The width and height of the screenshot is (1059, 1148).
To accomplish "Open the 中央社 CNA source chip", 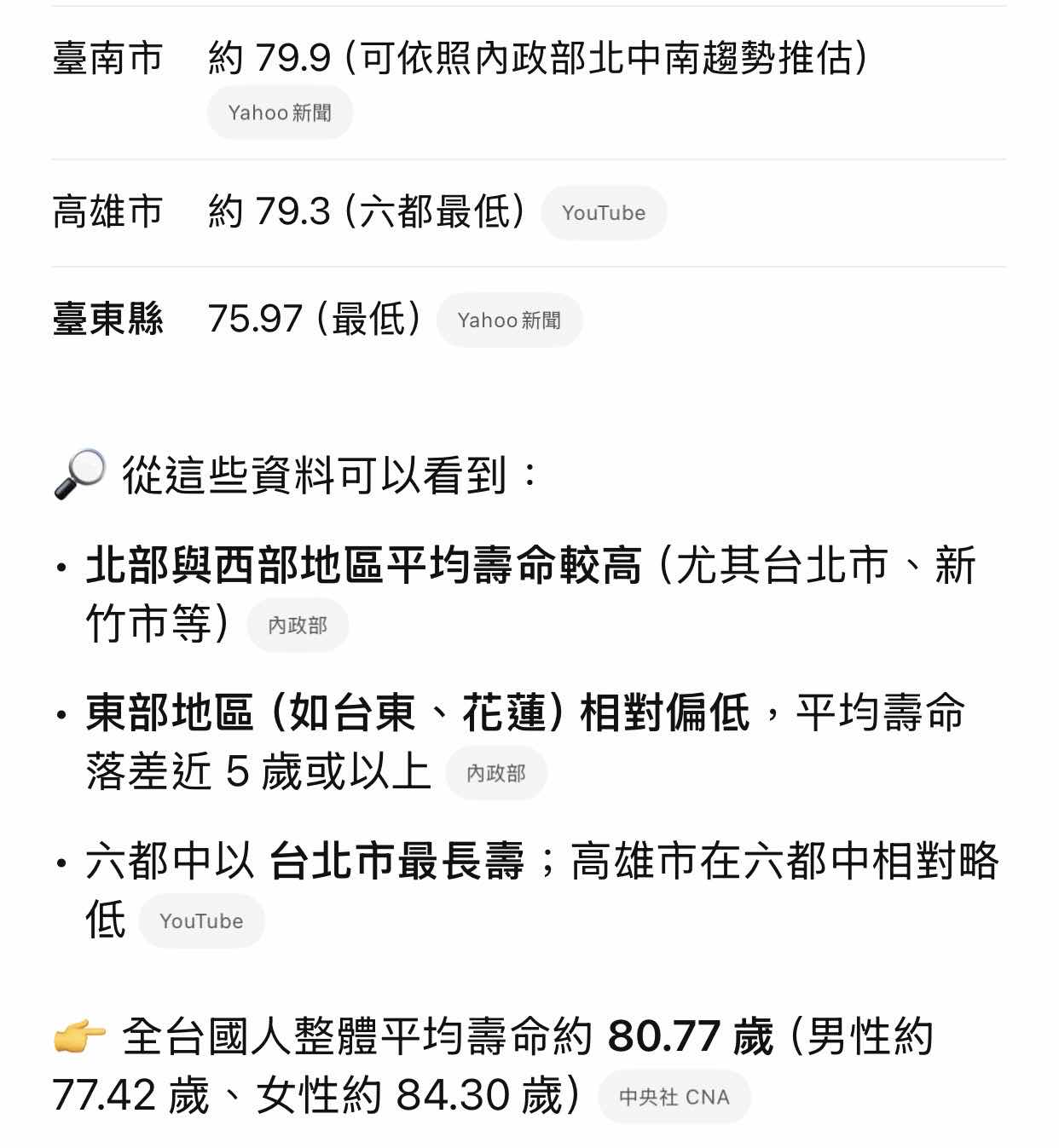I will pyautogui.click(x=674, y=1097).
